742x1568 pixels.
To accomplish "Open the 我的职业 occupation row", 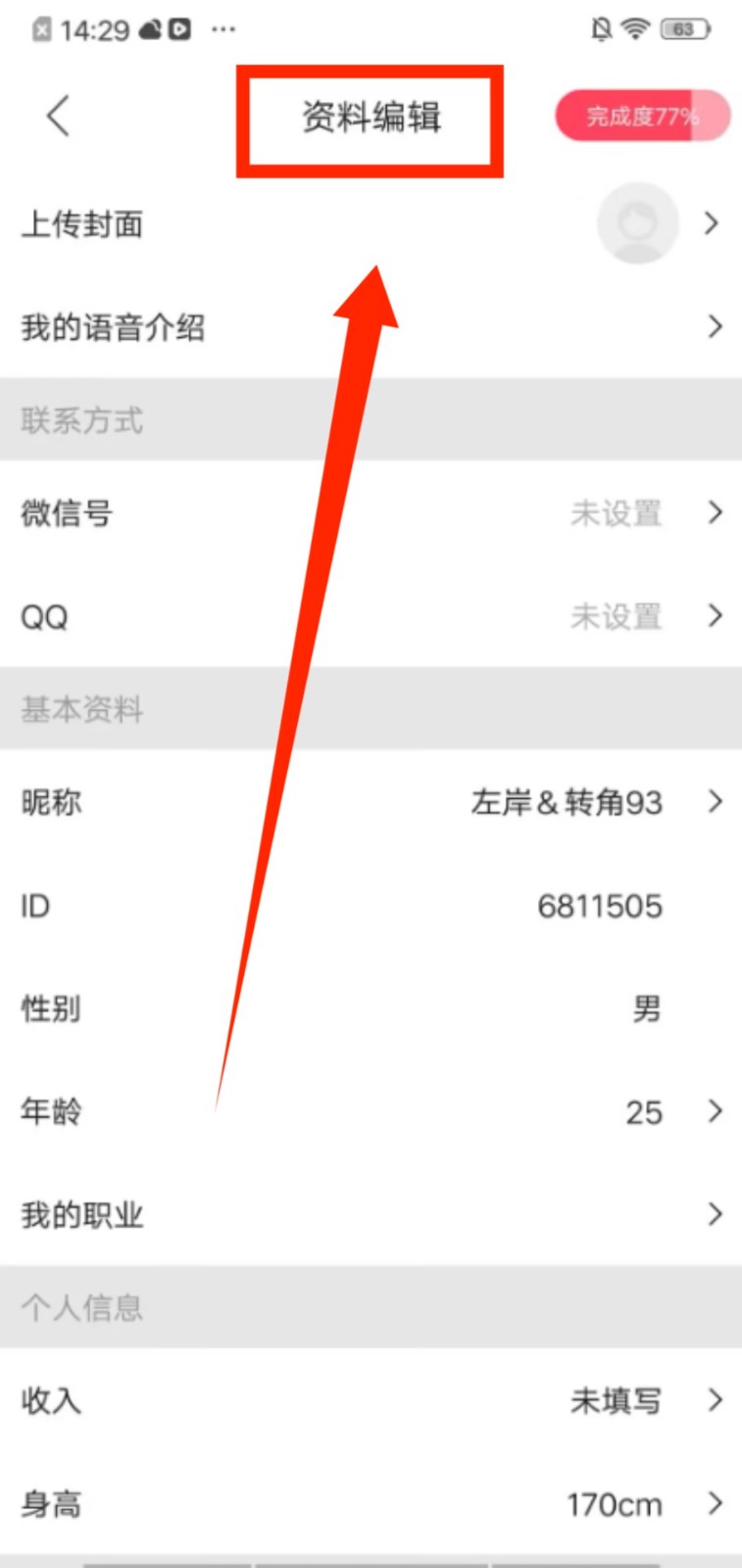I will [x=371, y=1215].
